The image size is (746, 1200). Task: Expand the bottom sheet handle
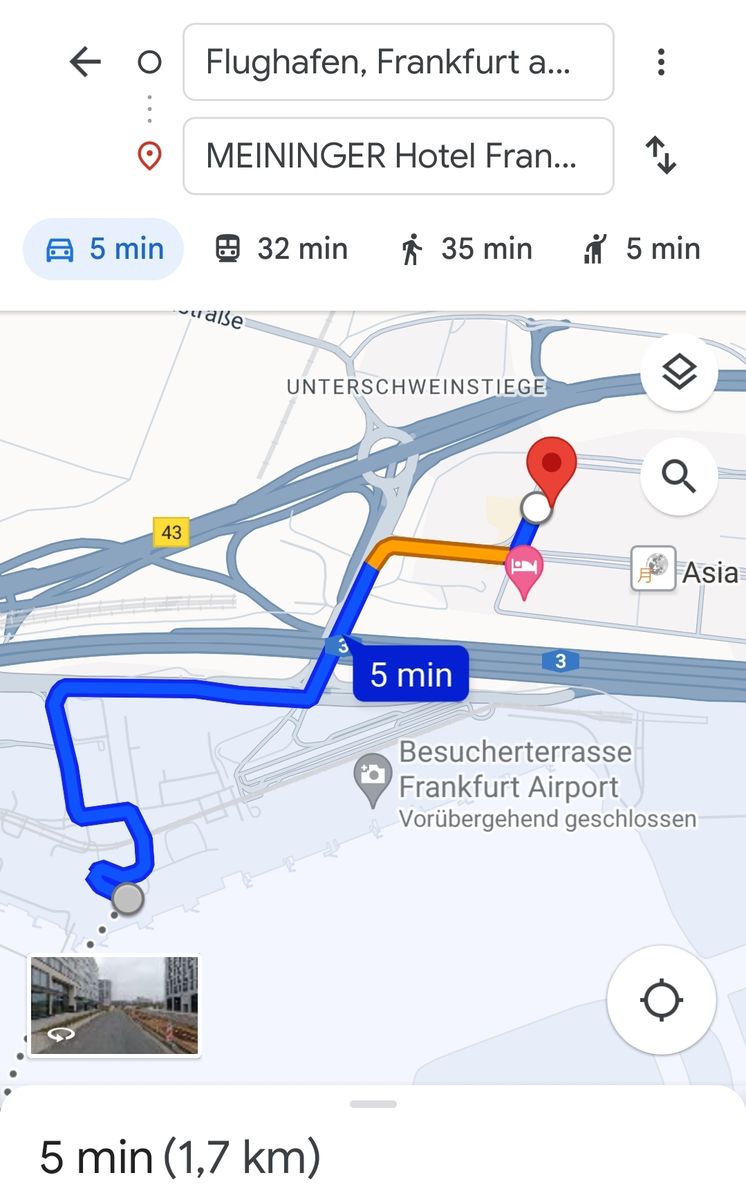point(374,1104)
